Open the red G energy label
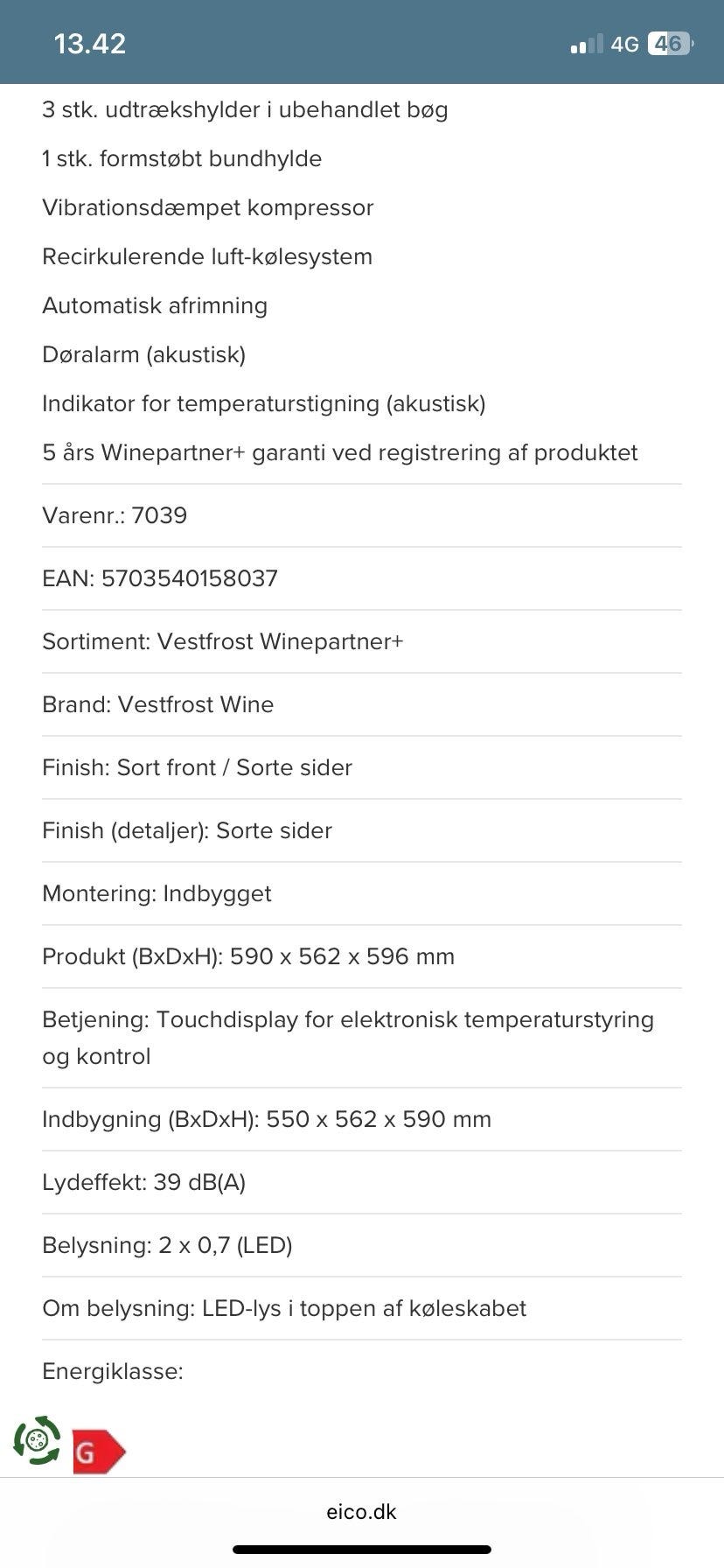 (97, 1452)
